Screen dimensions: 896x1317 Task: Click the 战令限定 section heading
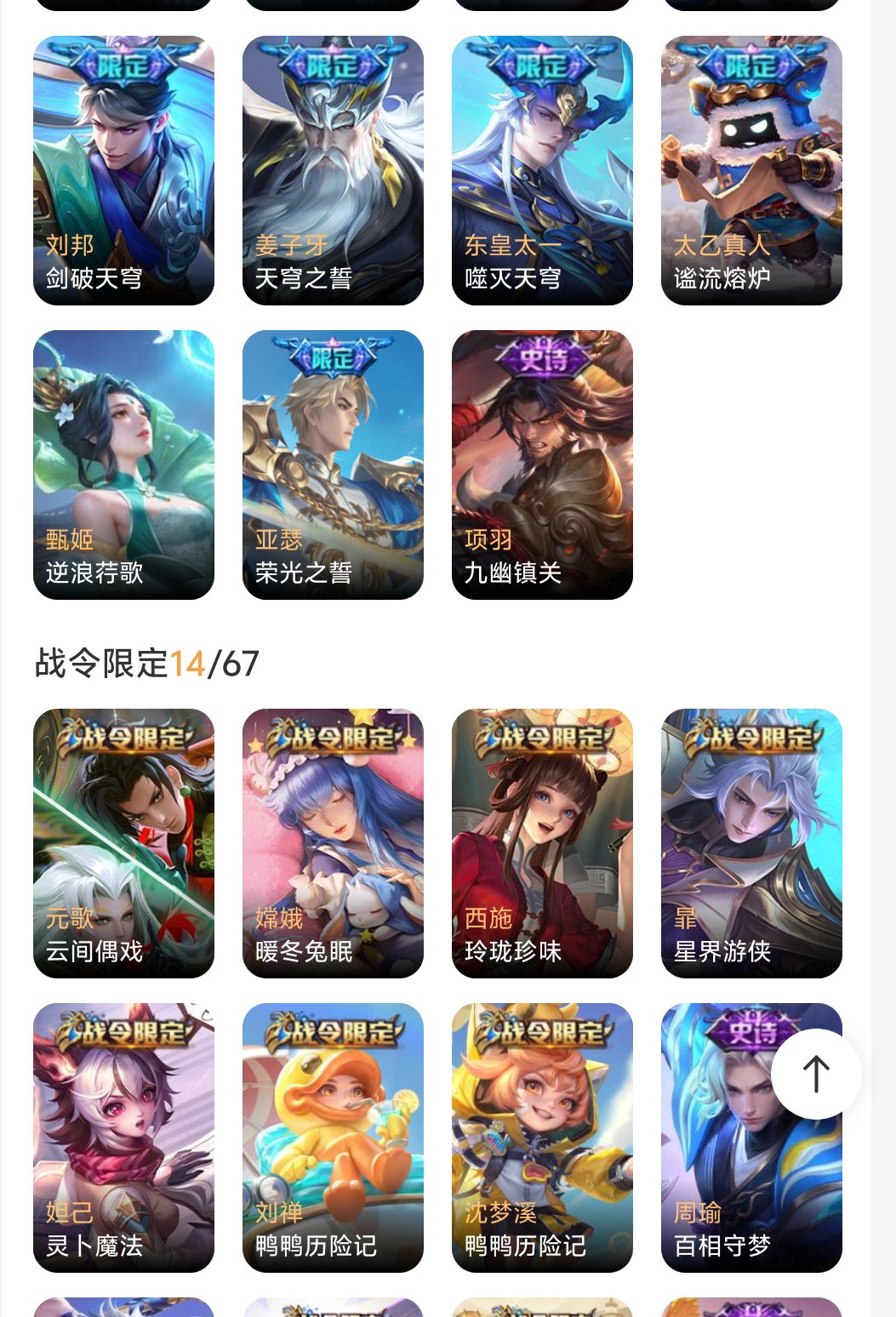pyautogui.click(x=101, y=663)
